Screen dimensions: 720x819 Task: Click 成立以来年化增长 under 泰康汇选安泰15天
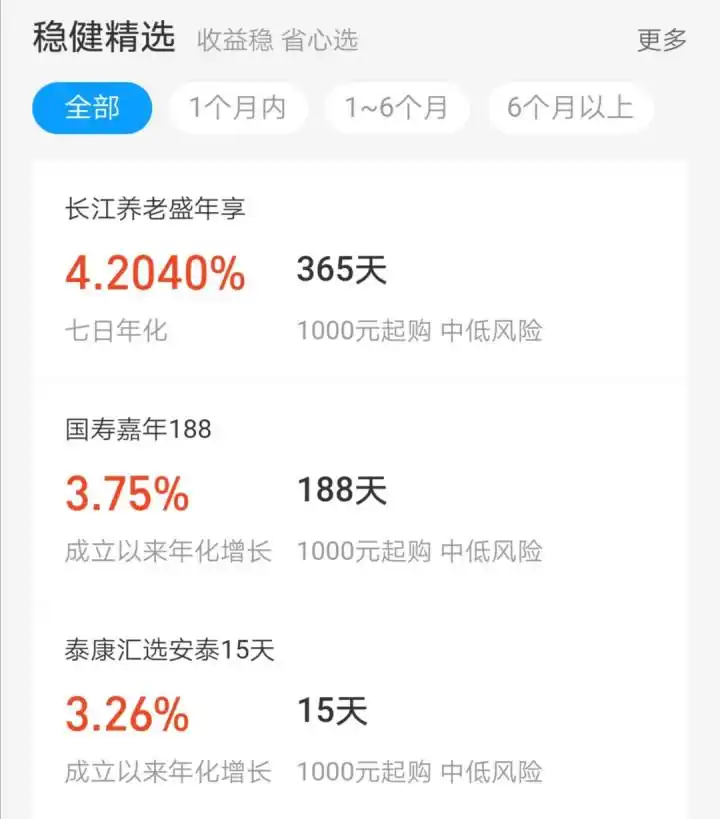tap(167, 772)
